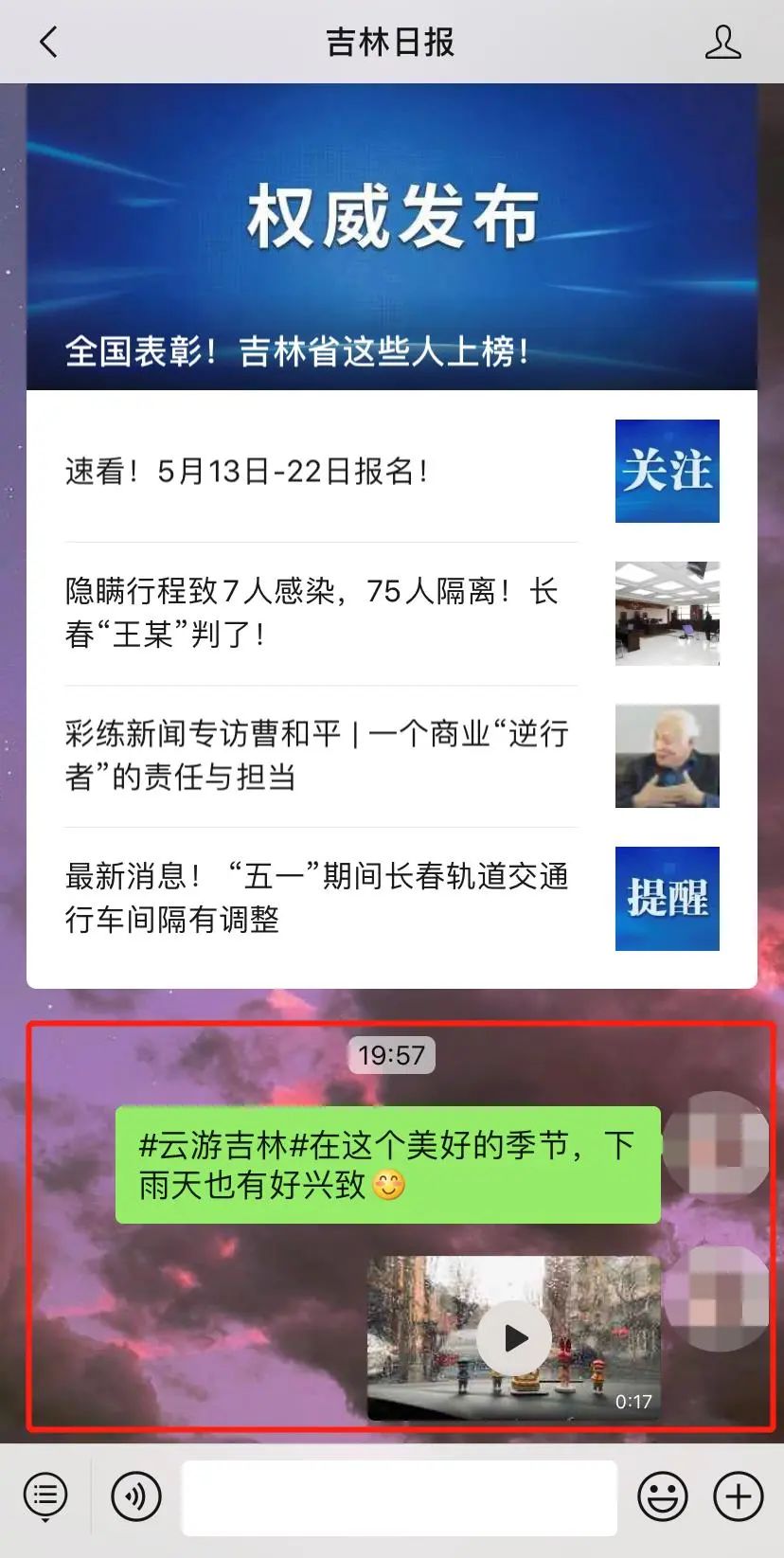Click the message text input field

[398, 1496]
